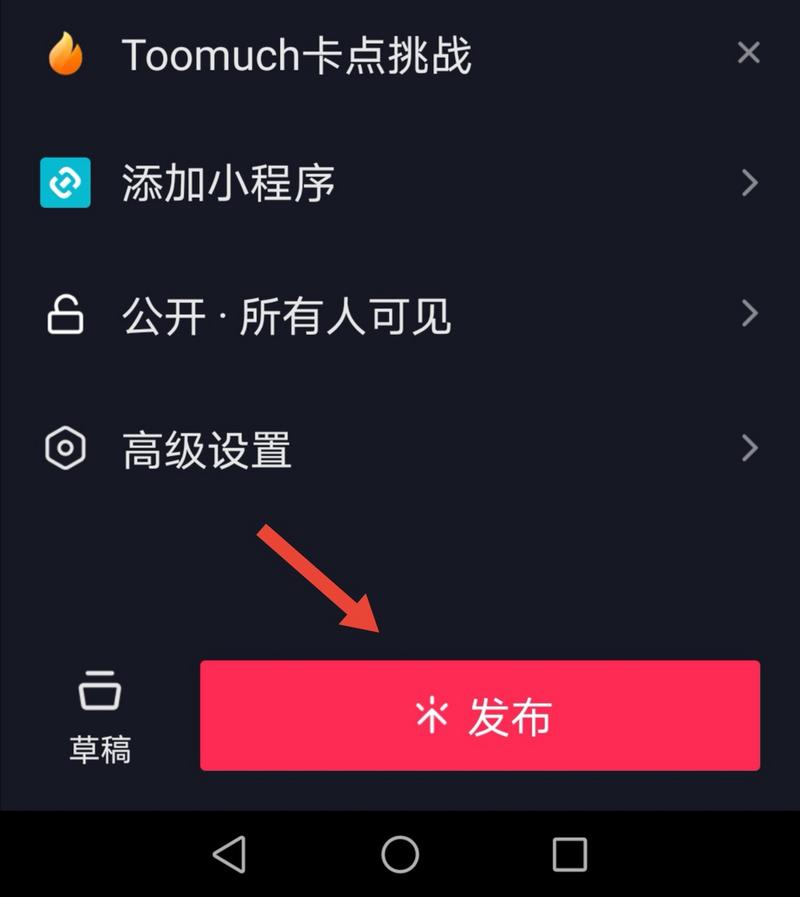Save video to 草稿 drafts
The height and width of the screenshot is (897, 800).
[x=100, y=717]
